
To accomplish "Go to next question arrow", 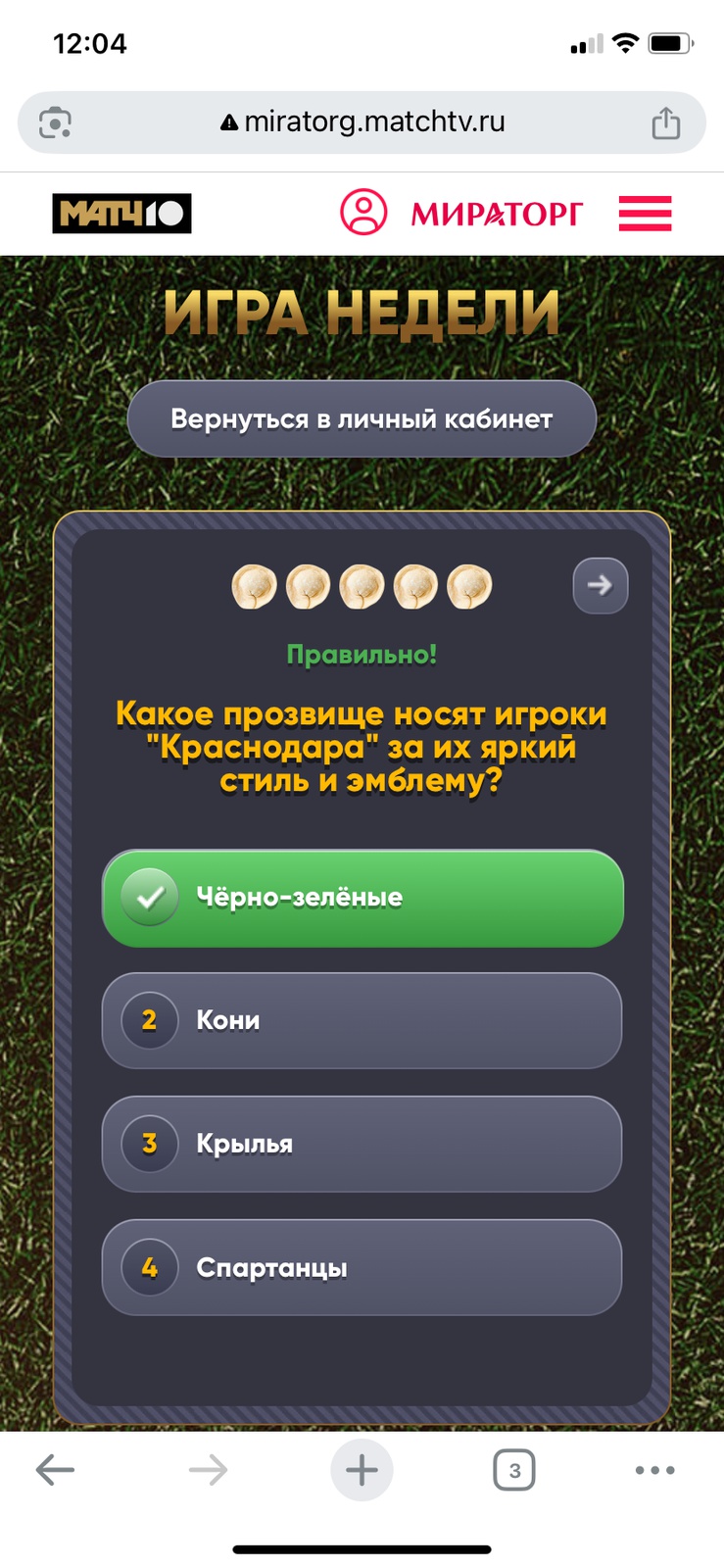I will (600, 585).
